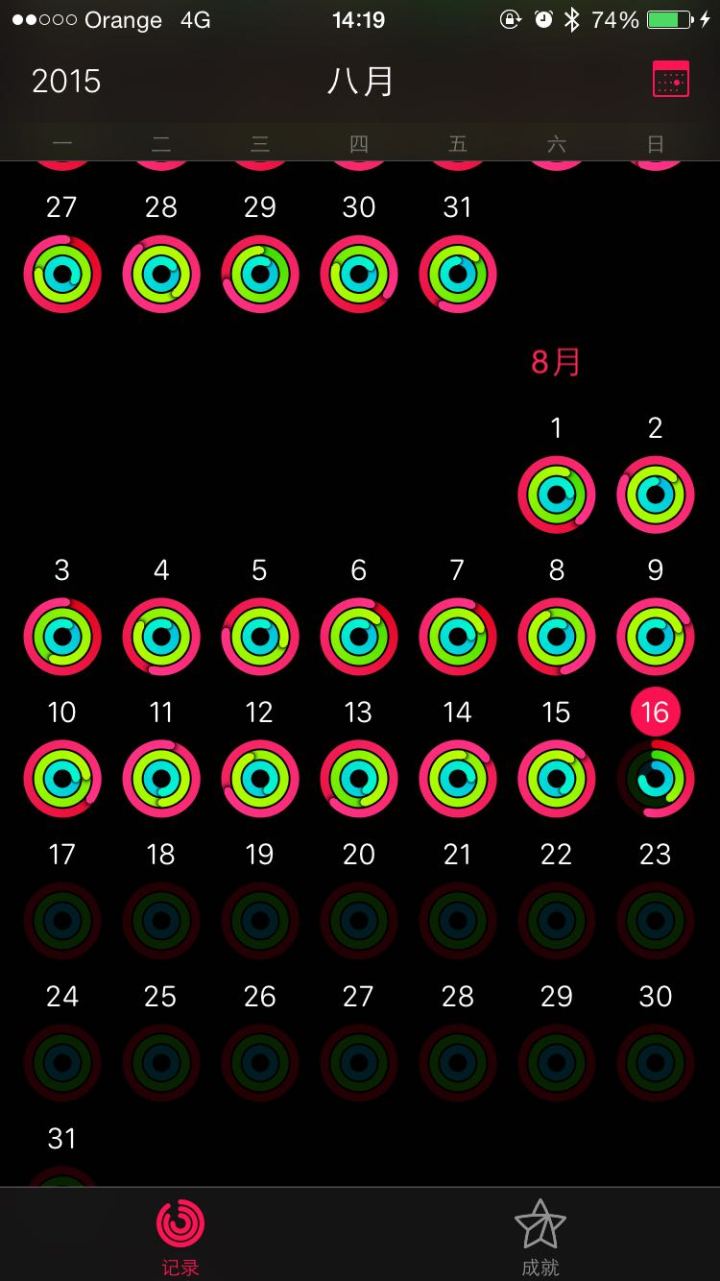Image resolution: width=720 pixels, height=1281 pixels.
Task: Open activity rings for August 1
Action: pyautogui.click(x=556, y=493)
